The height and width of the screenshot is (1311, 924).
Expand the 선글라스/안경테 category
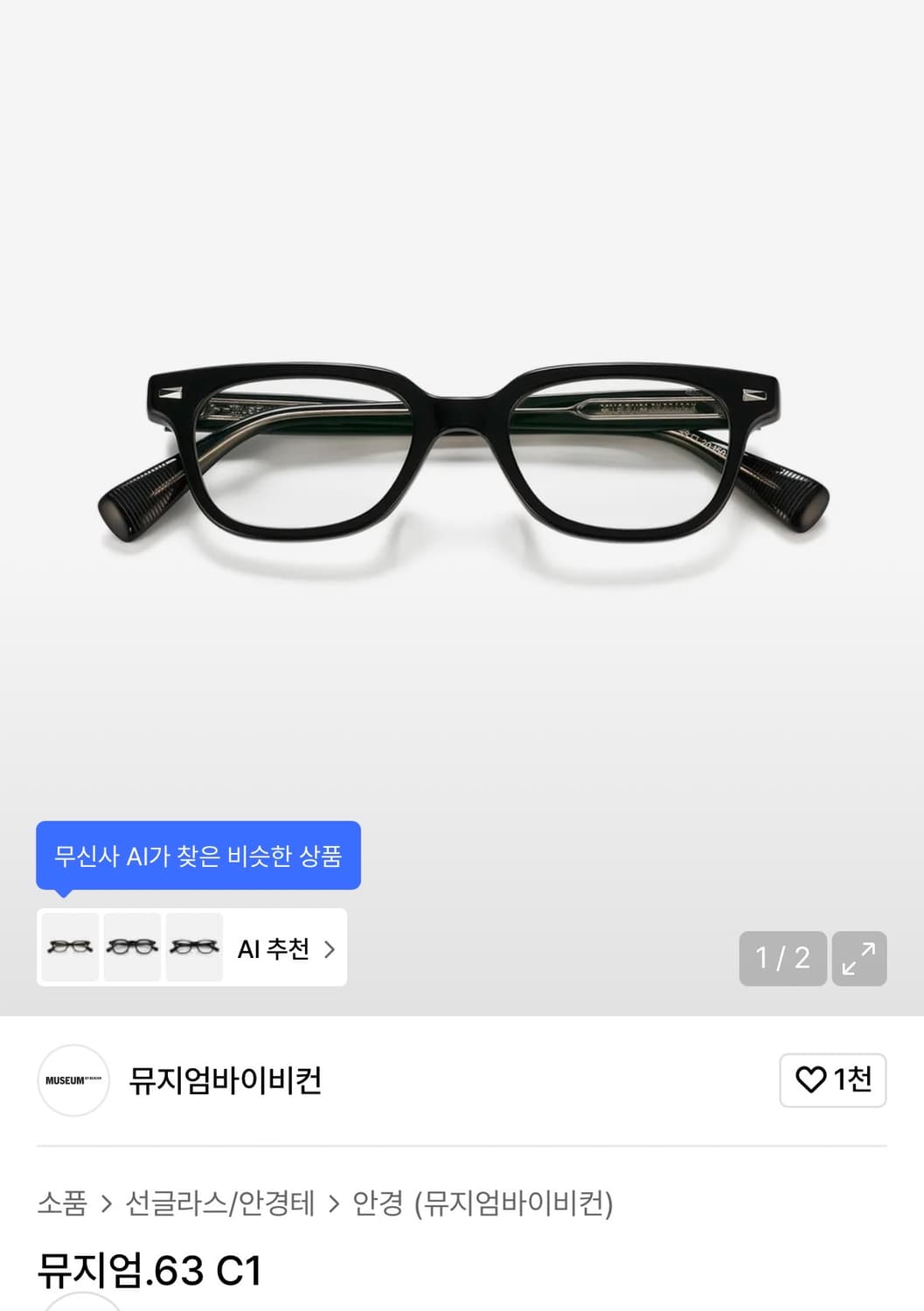click(219, 1202)
